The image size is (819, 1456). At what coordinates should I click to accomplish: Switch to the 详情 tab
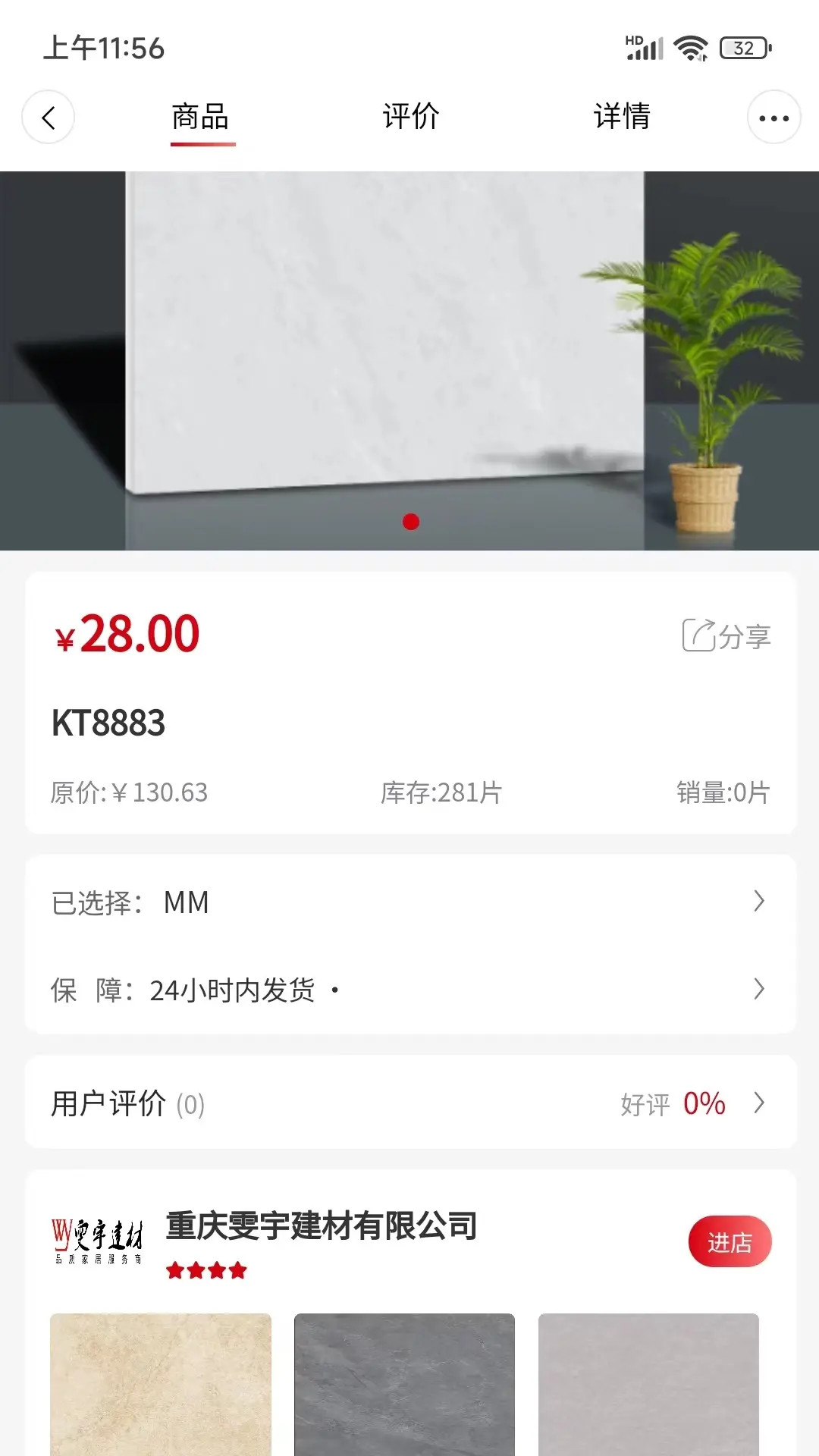coord(622,117)
